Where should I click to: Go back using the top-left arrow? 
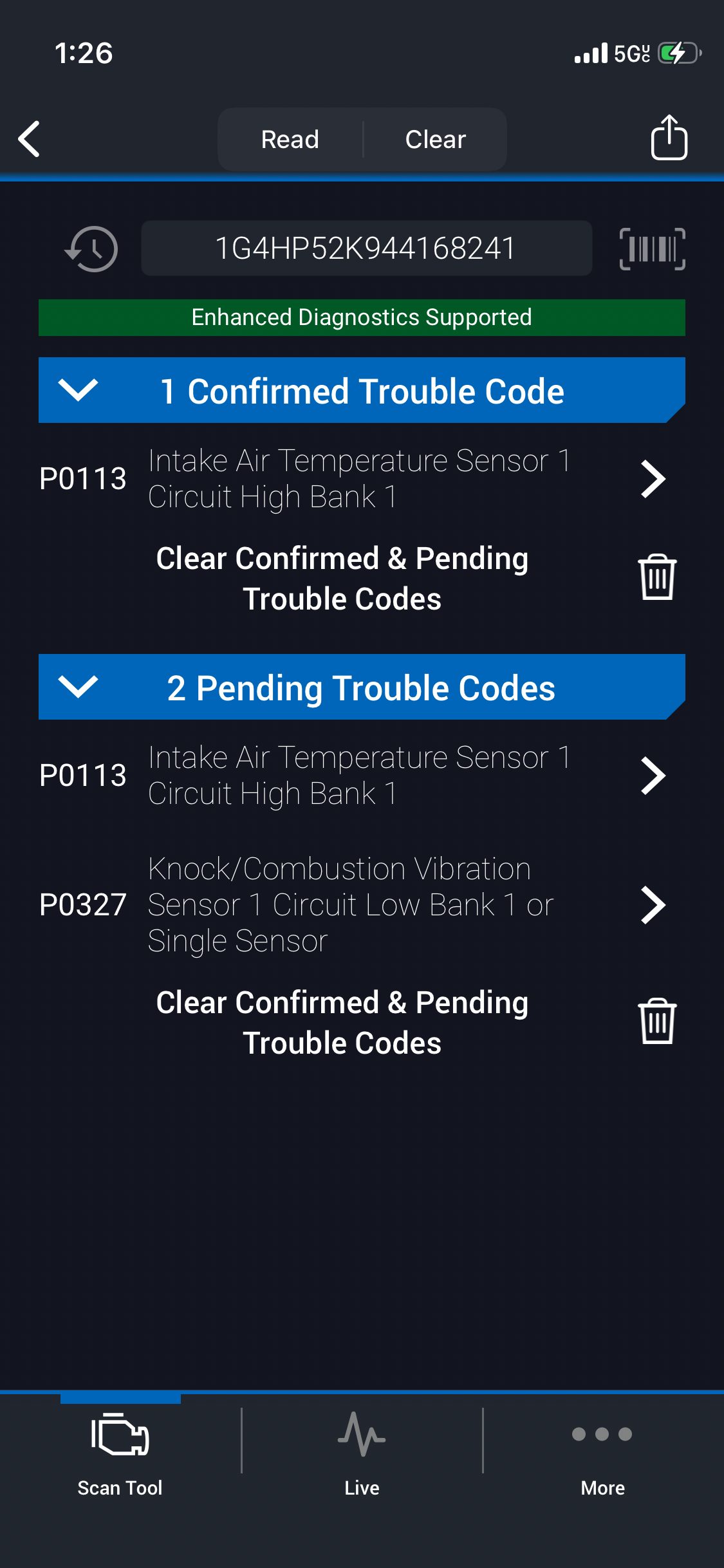pos(30,139)
